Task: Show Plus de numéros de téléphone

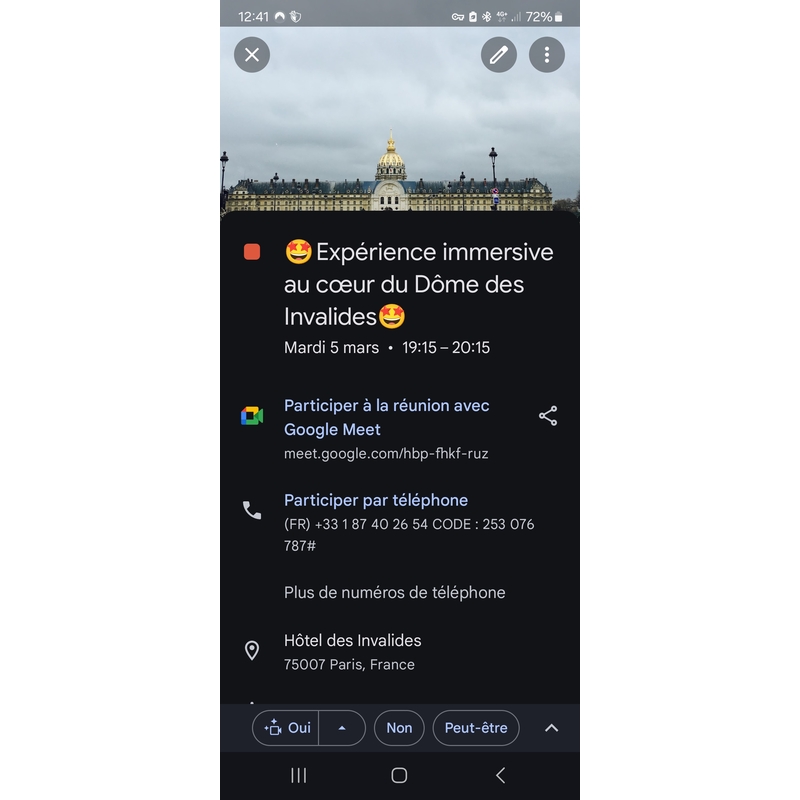Action: tap(394, 592)
